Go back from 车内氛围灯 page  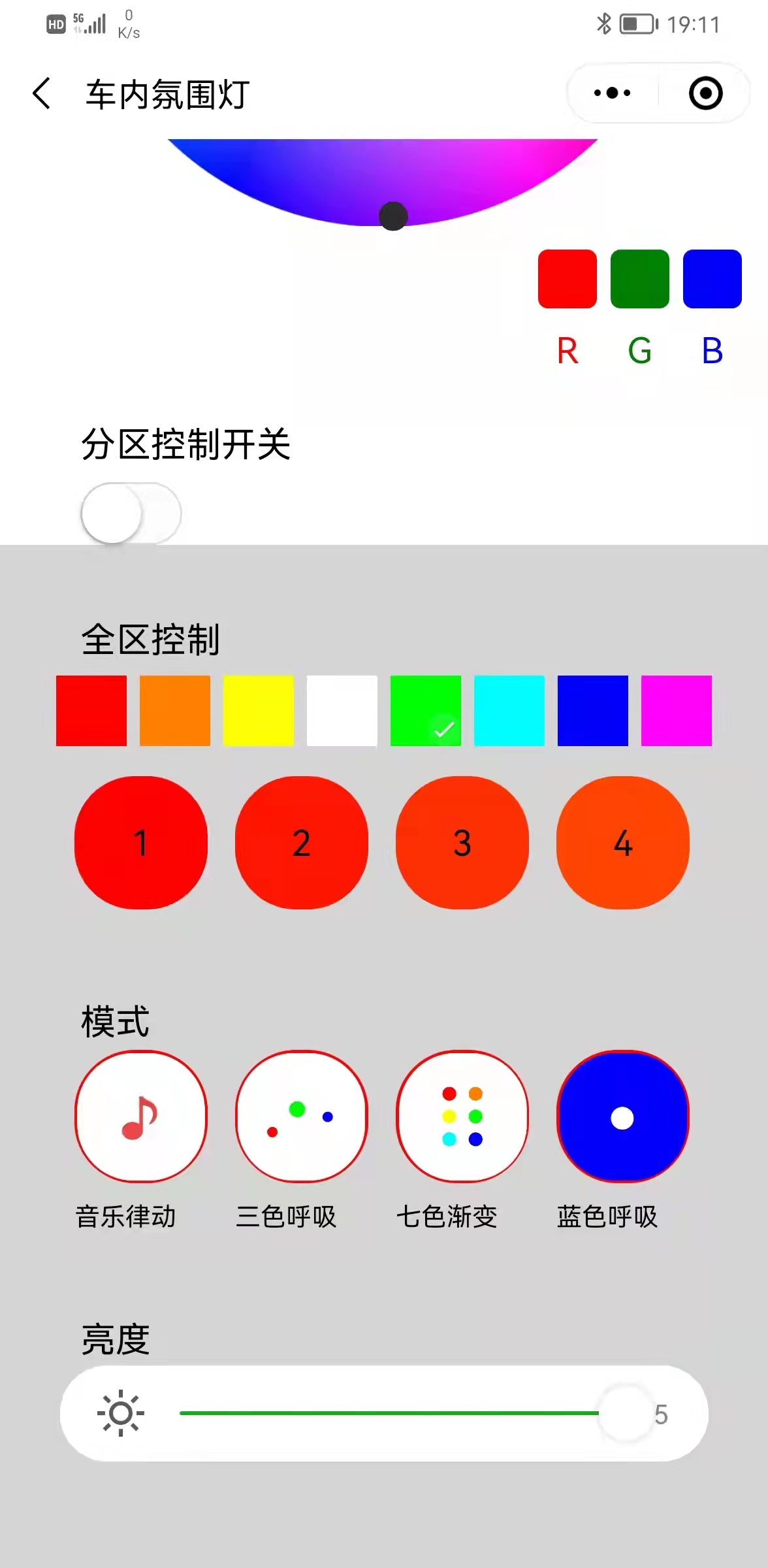(x=42, y=93)
